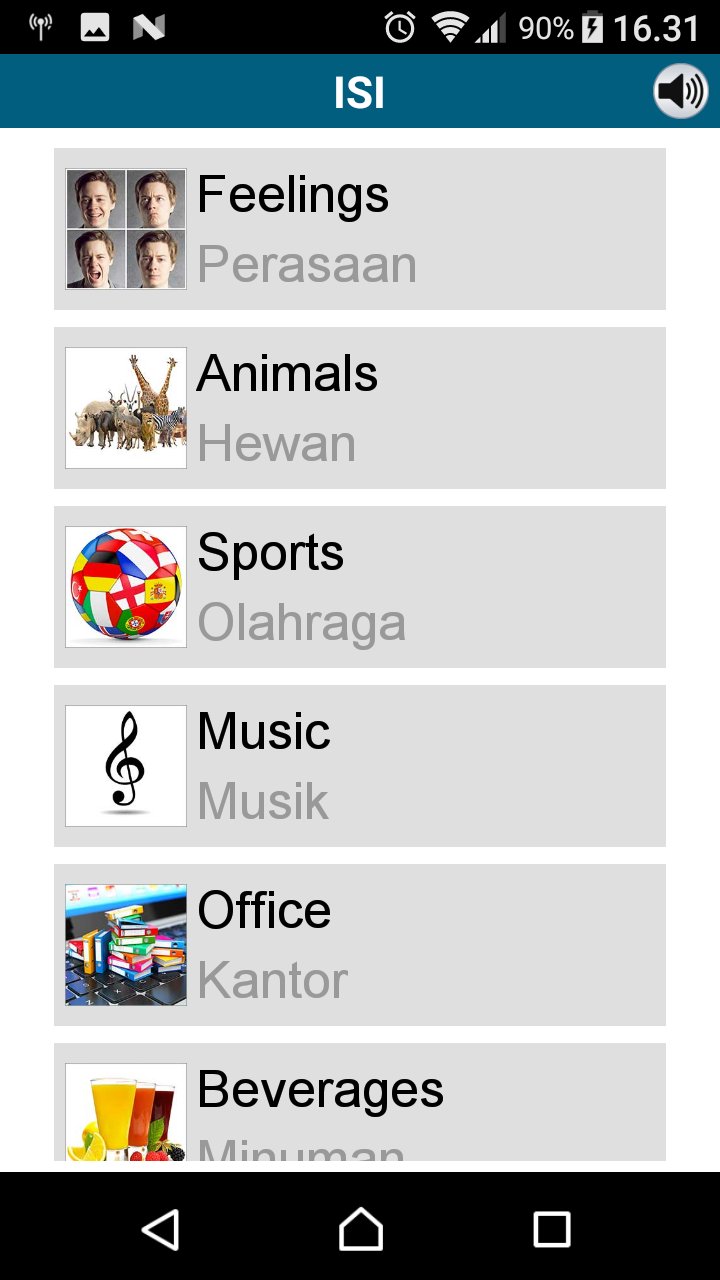
Task: Open the Sports vocabulary list
Action: [360, 587]
